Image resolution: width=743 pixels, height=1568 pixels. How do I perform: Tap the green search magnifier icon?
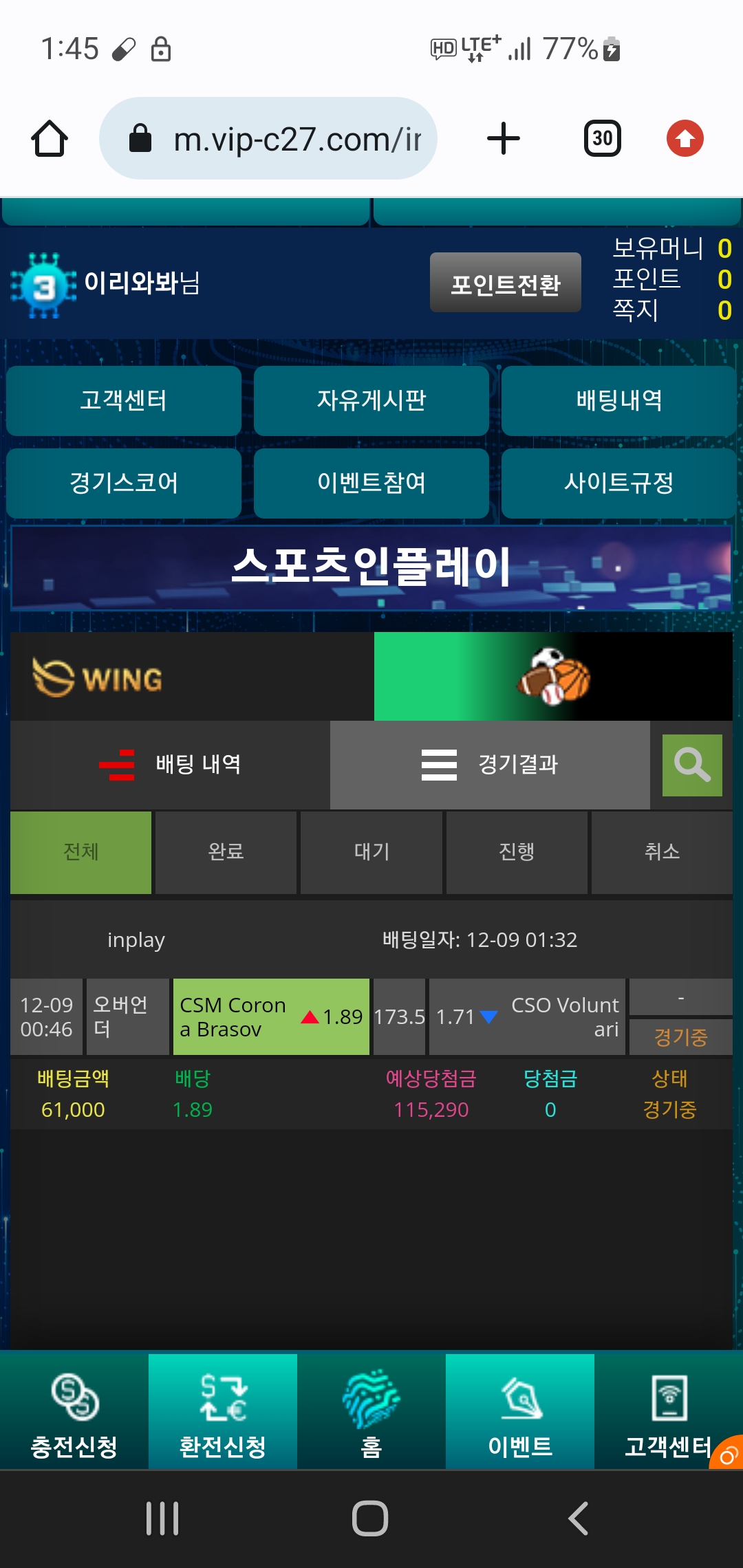point(691,765)
